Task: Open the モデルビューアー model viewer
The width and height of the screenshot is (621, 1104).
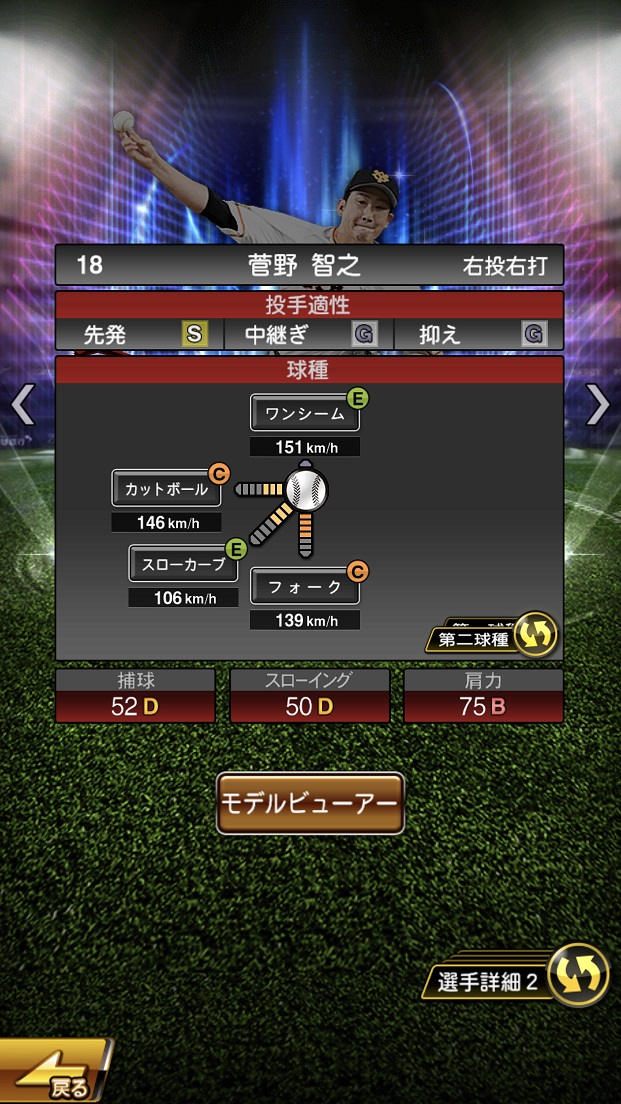Action: coord(310,803)
